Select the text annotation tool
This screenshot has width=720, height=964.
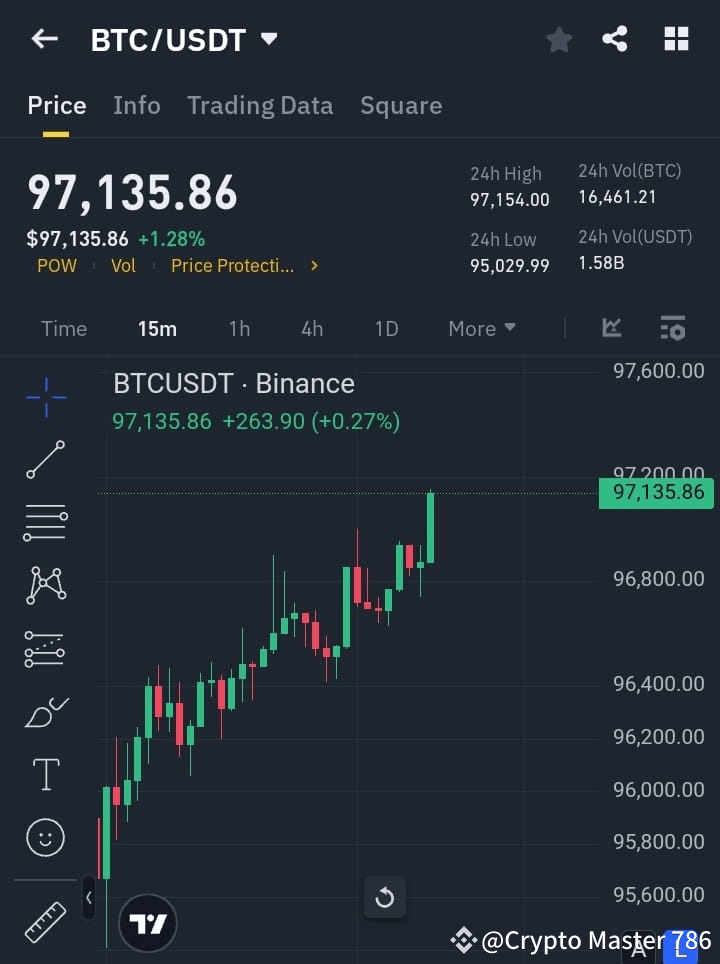44,774
